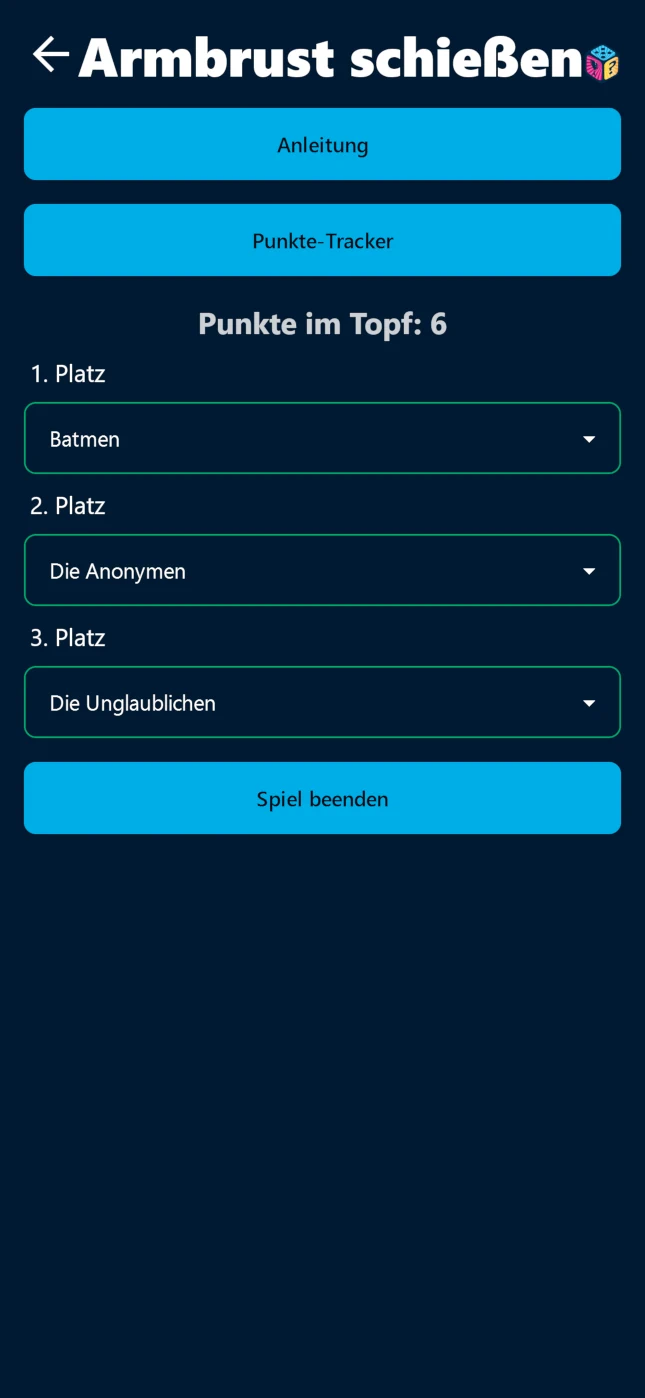Viewport: 645px width, 1398px height.
Task: Open the Punkte-Tracker
Action: pos(322,240)
